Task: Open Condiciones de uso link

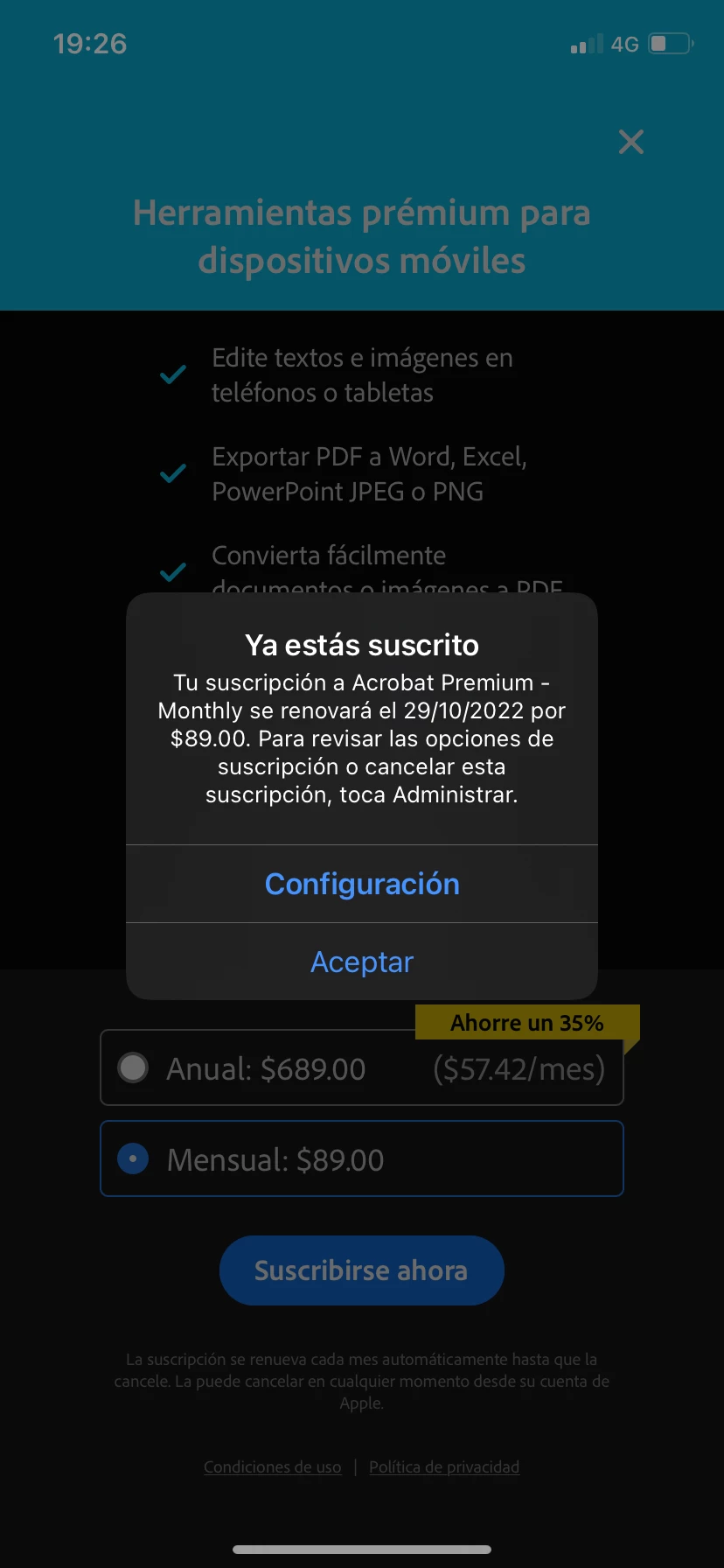Action: [272, 1467]
